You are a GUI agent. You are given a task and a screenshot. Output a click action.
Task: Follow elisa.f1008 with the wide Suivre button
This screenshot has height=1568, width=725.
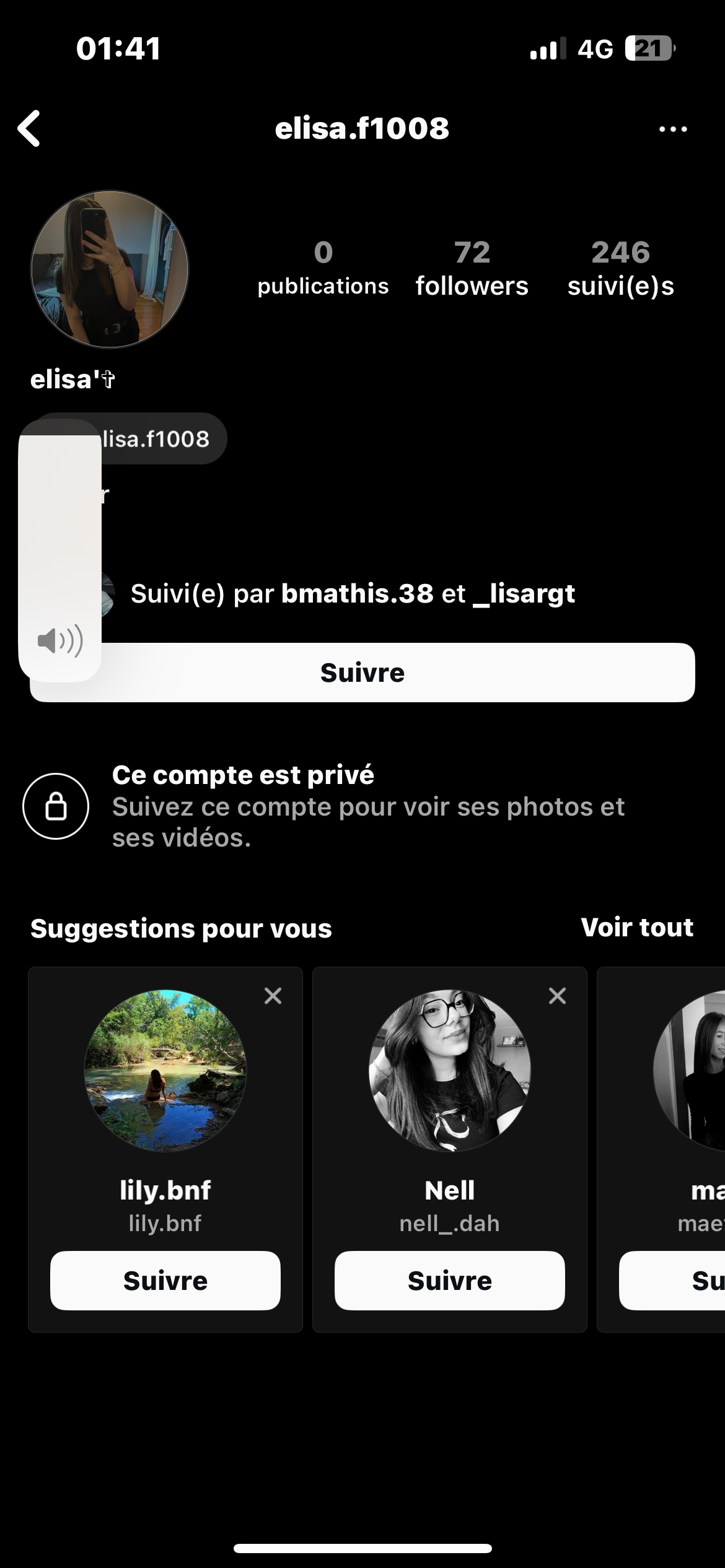click(x=397, y=673)
